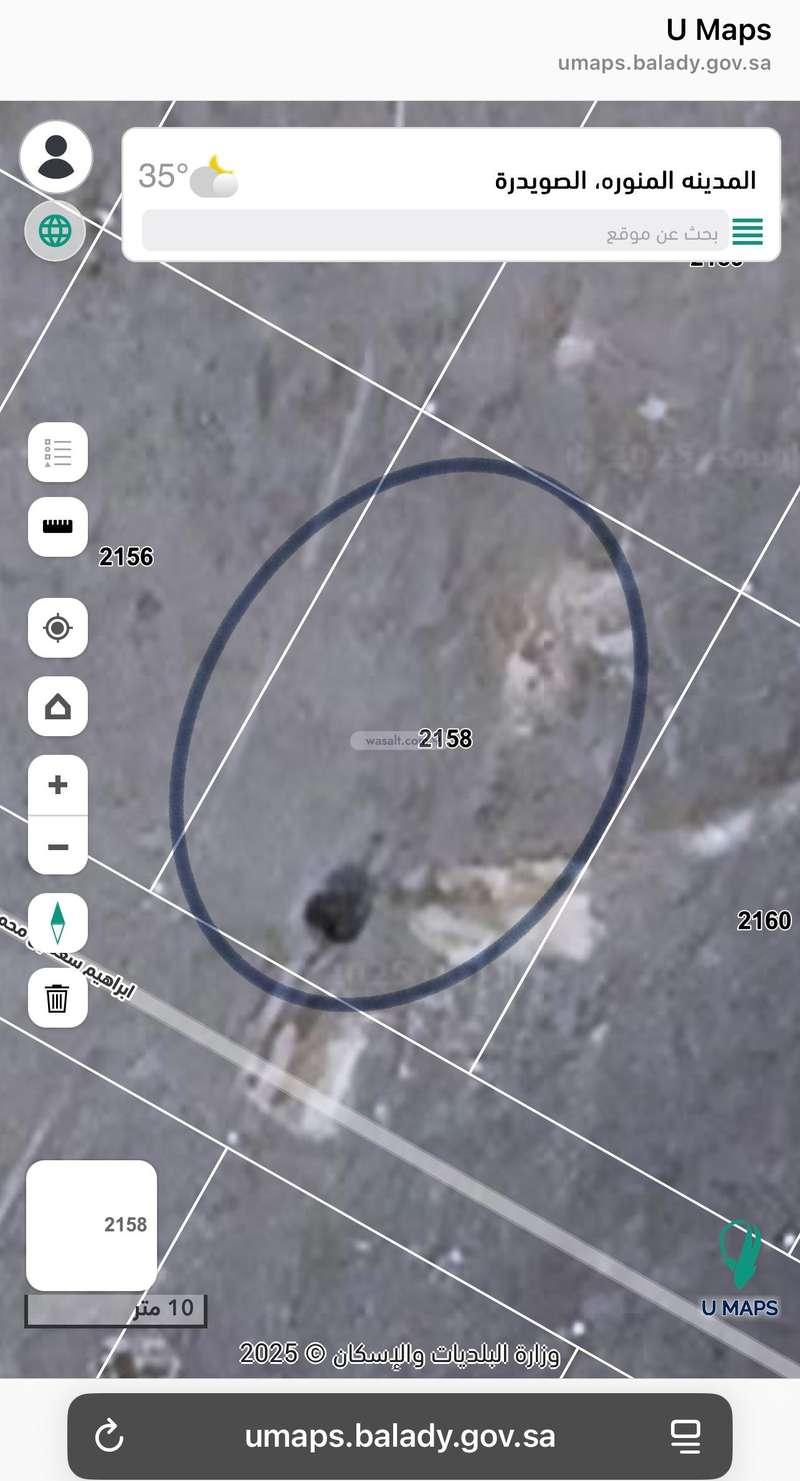The image size is (800, 1481).
Task: Open the parcel 2158 overview thumbnail
Action: (x=91, y=1225)
